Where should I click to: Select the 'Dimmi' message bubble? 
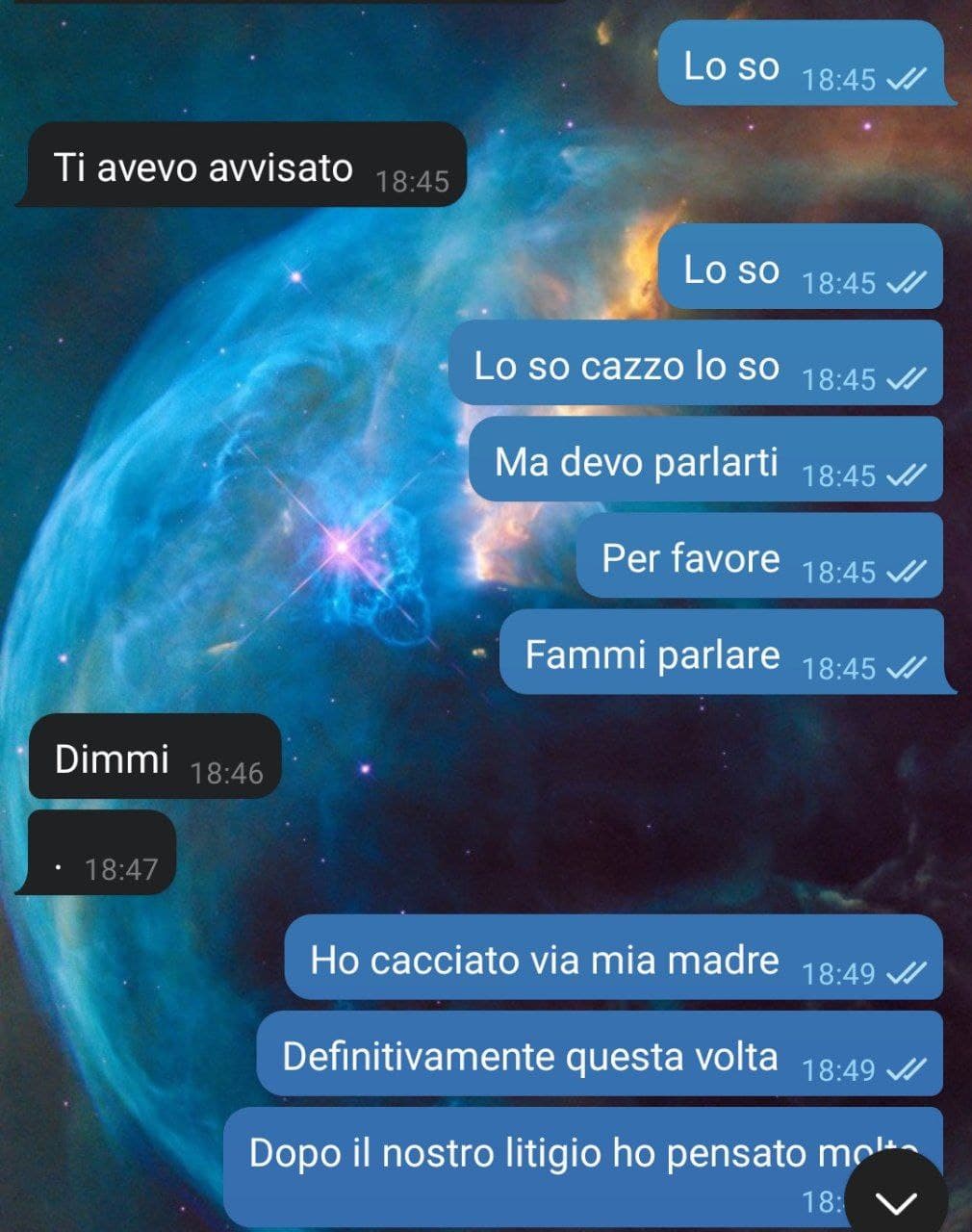[154, 758]
